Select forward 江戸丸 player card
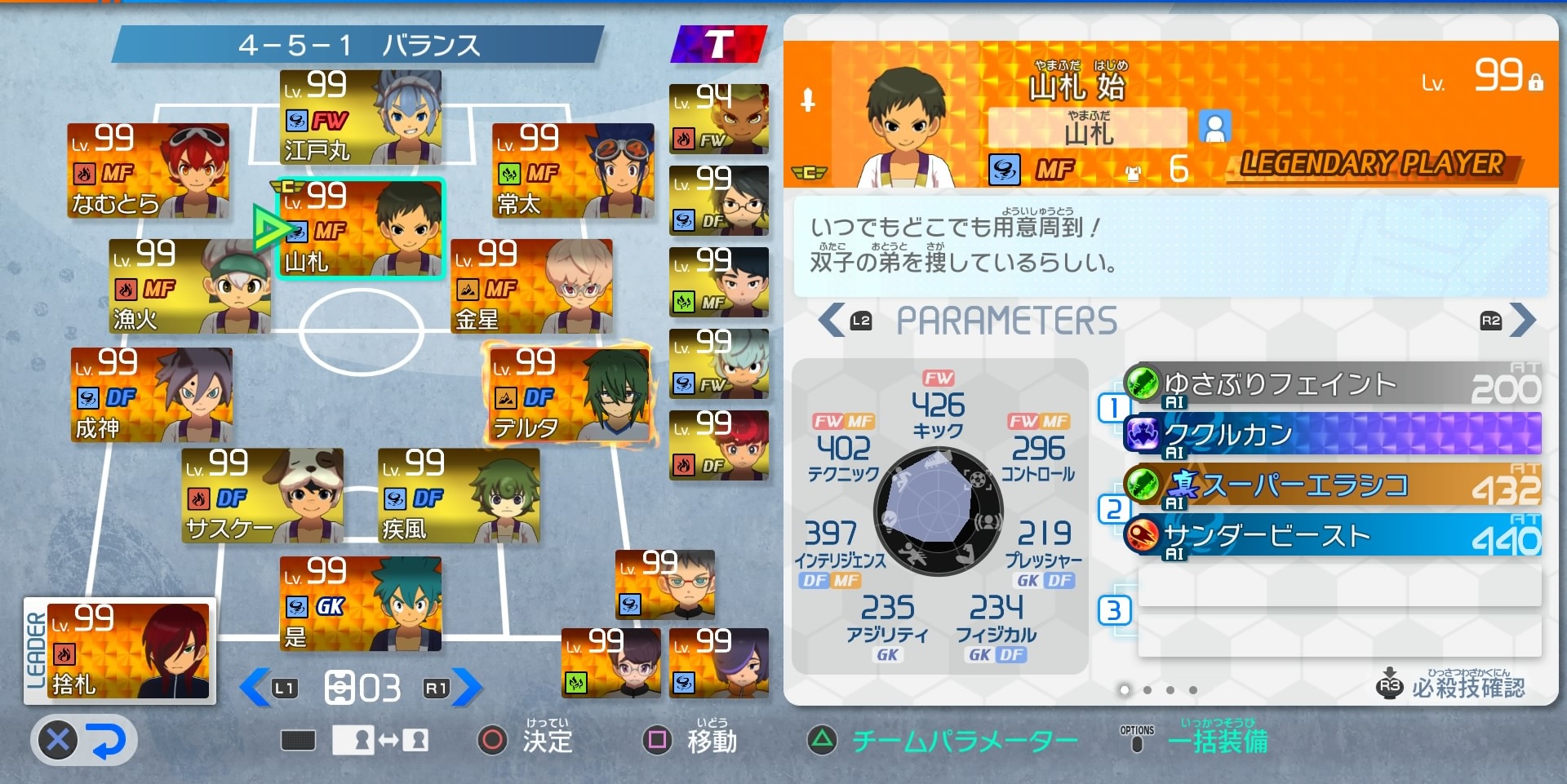 tap(360, 117)
